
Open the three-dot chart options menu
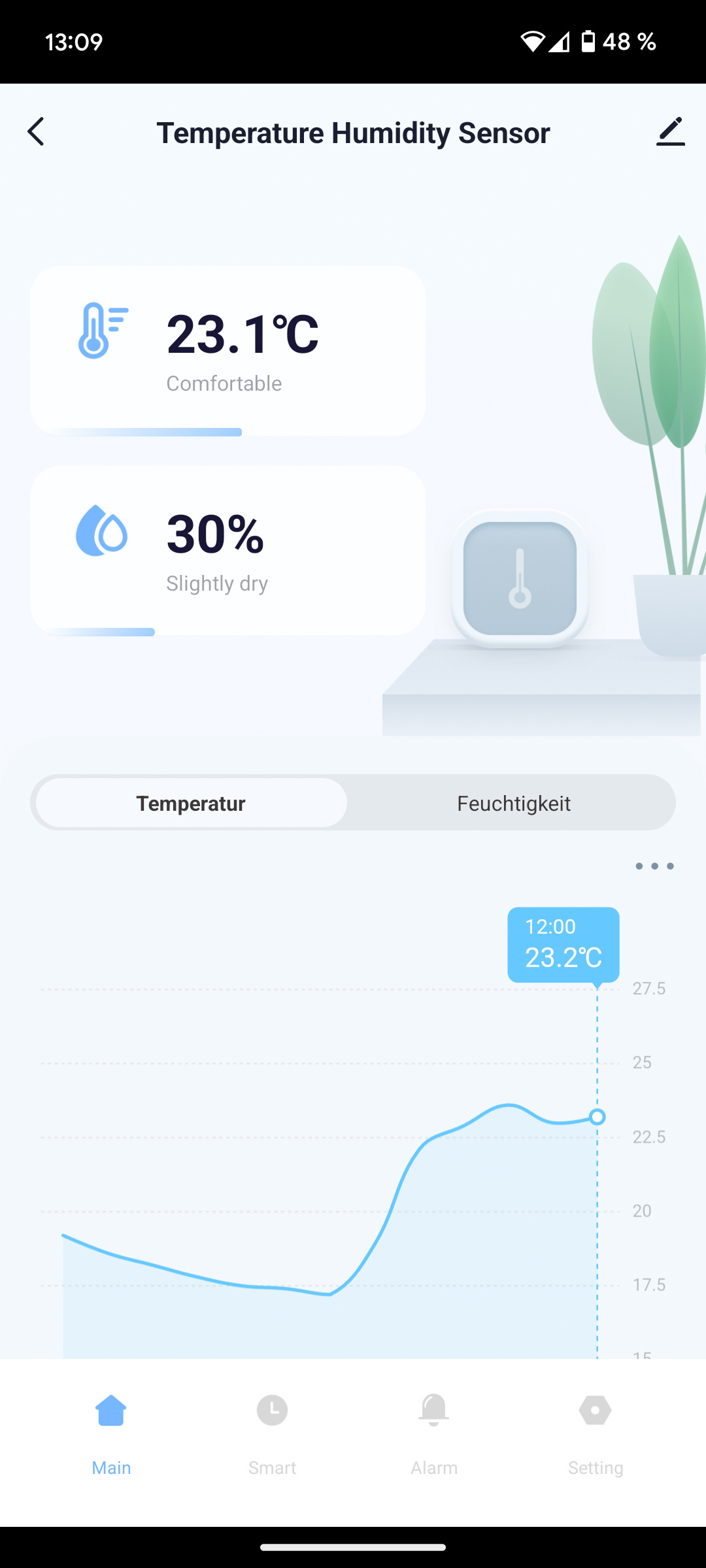click(654, 866)
